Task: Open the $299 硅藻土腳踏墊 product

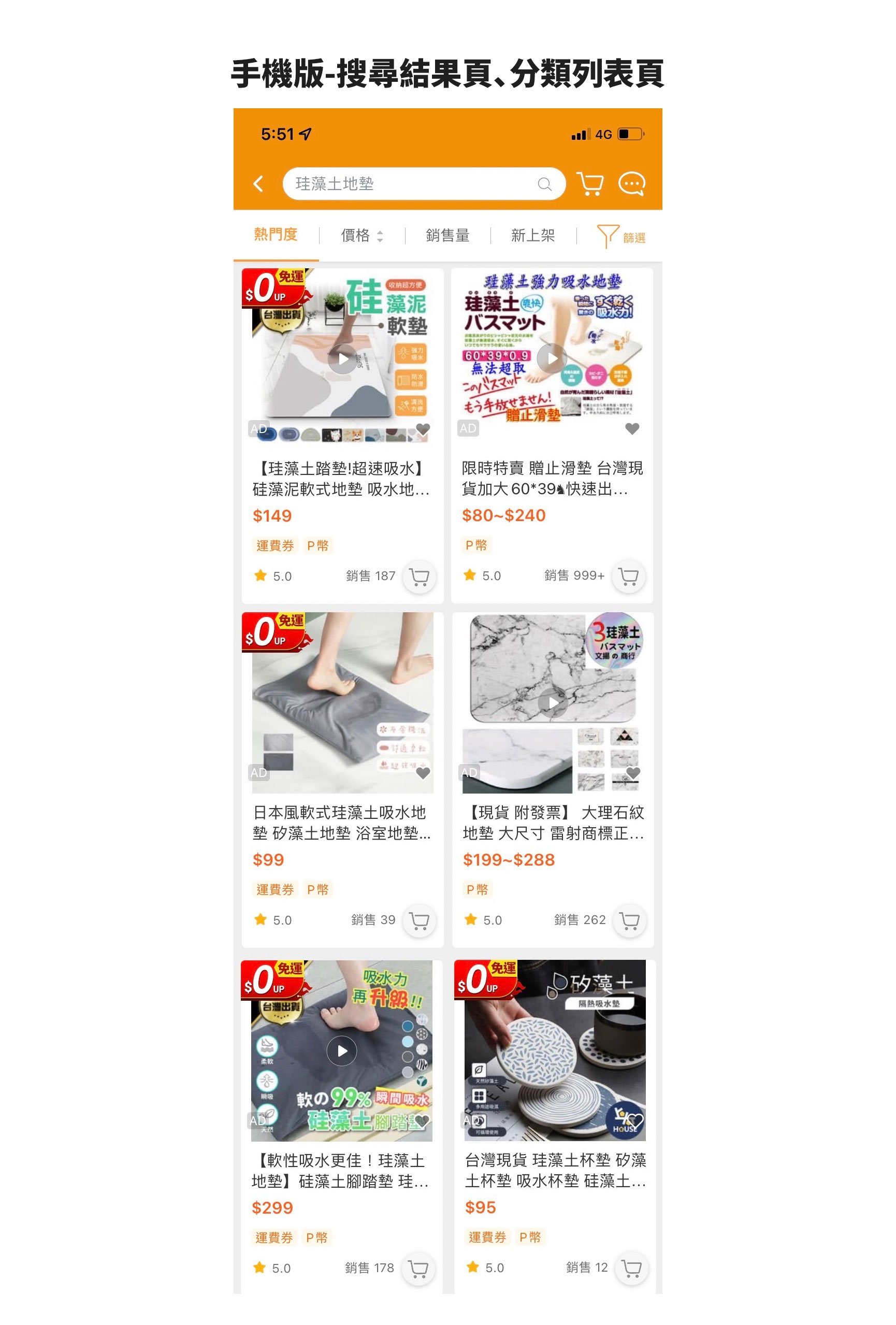Action: [x=341, y=1171]
